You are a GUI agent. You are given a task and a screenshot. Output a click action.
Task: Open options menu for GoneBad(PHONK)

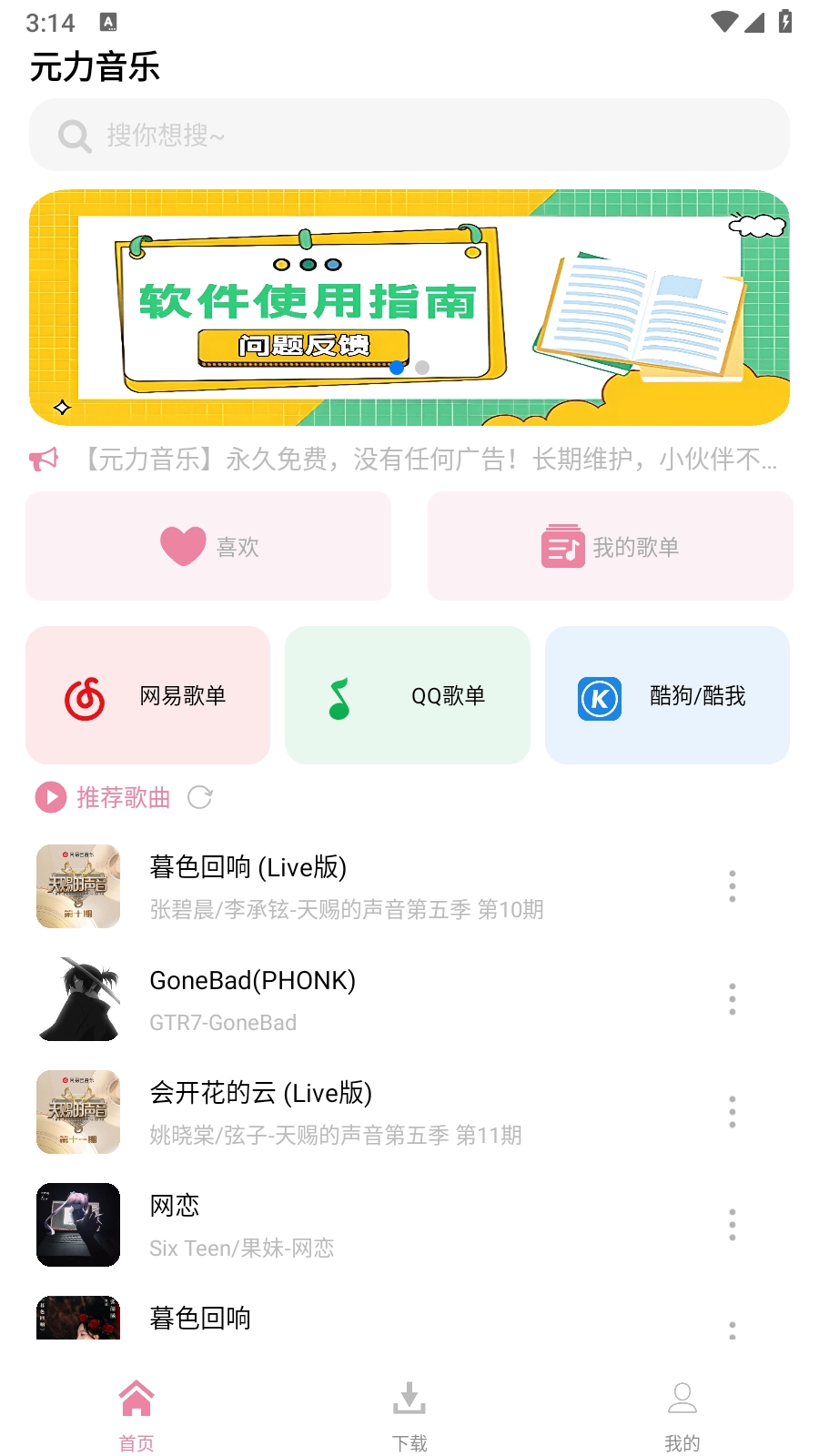tap(732, 998)
